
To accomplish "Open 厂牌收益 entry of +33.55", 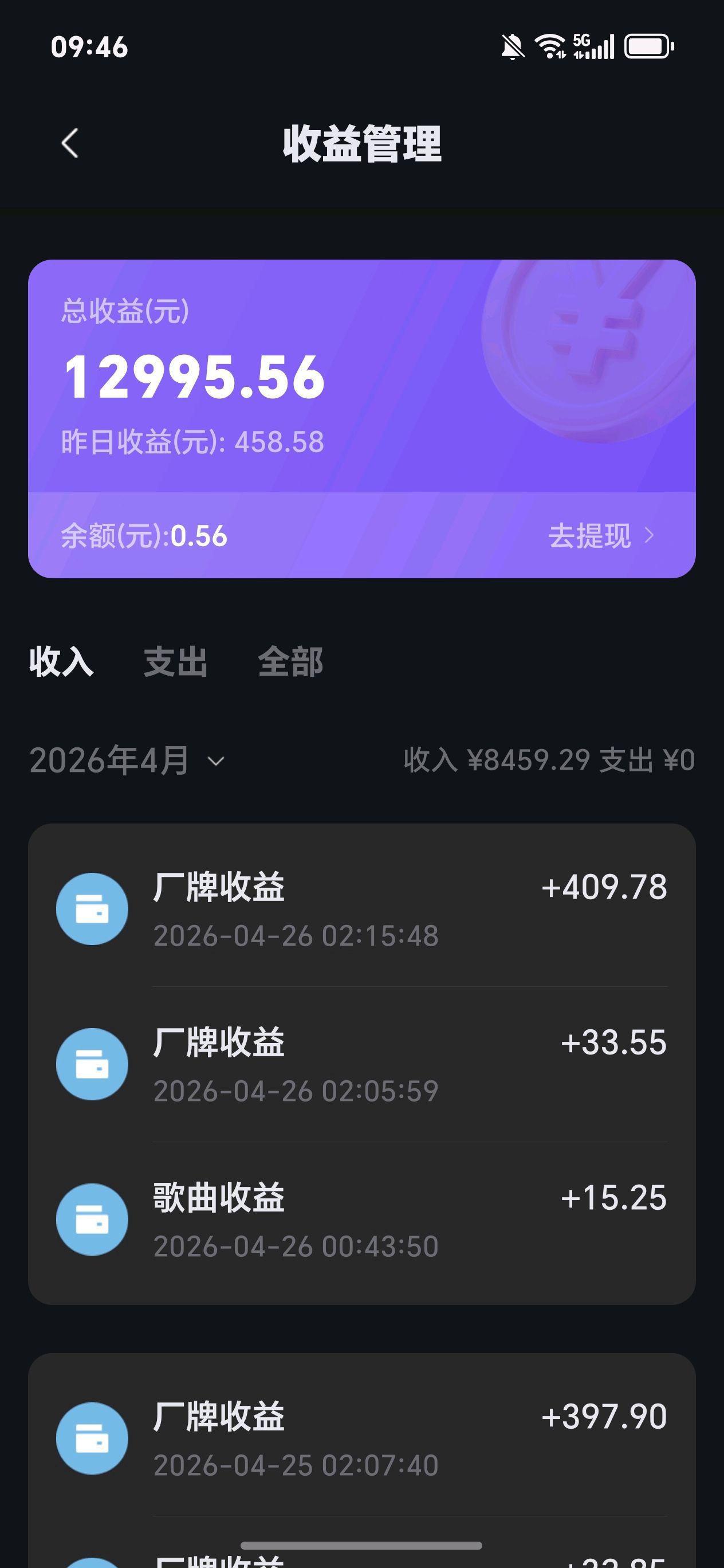I will click(x=361, y=1065).
